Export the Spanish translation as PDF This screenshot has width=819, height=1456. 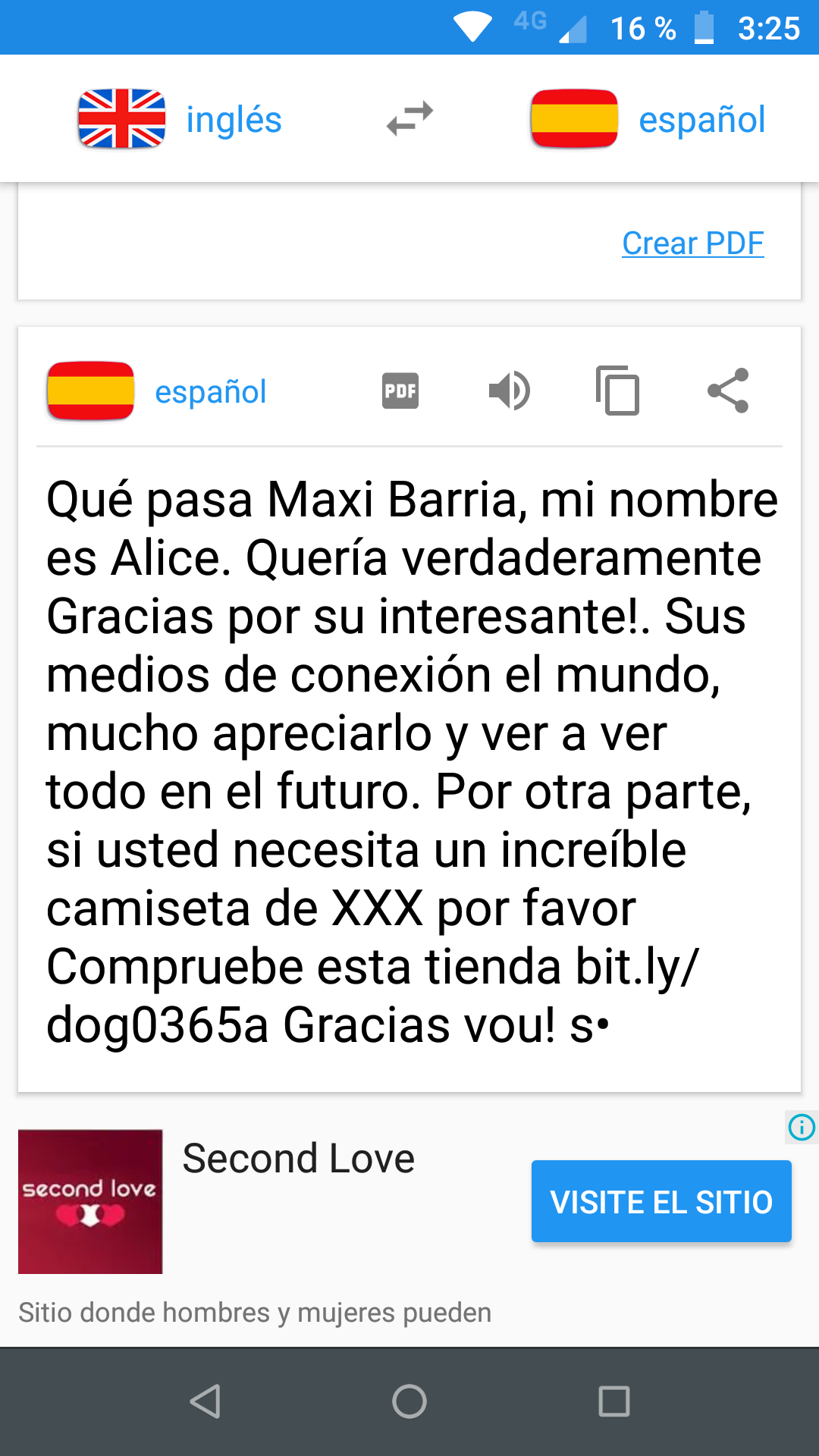click(x=400, y=391)
